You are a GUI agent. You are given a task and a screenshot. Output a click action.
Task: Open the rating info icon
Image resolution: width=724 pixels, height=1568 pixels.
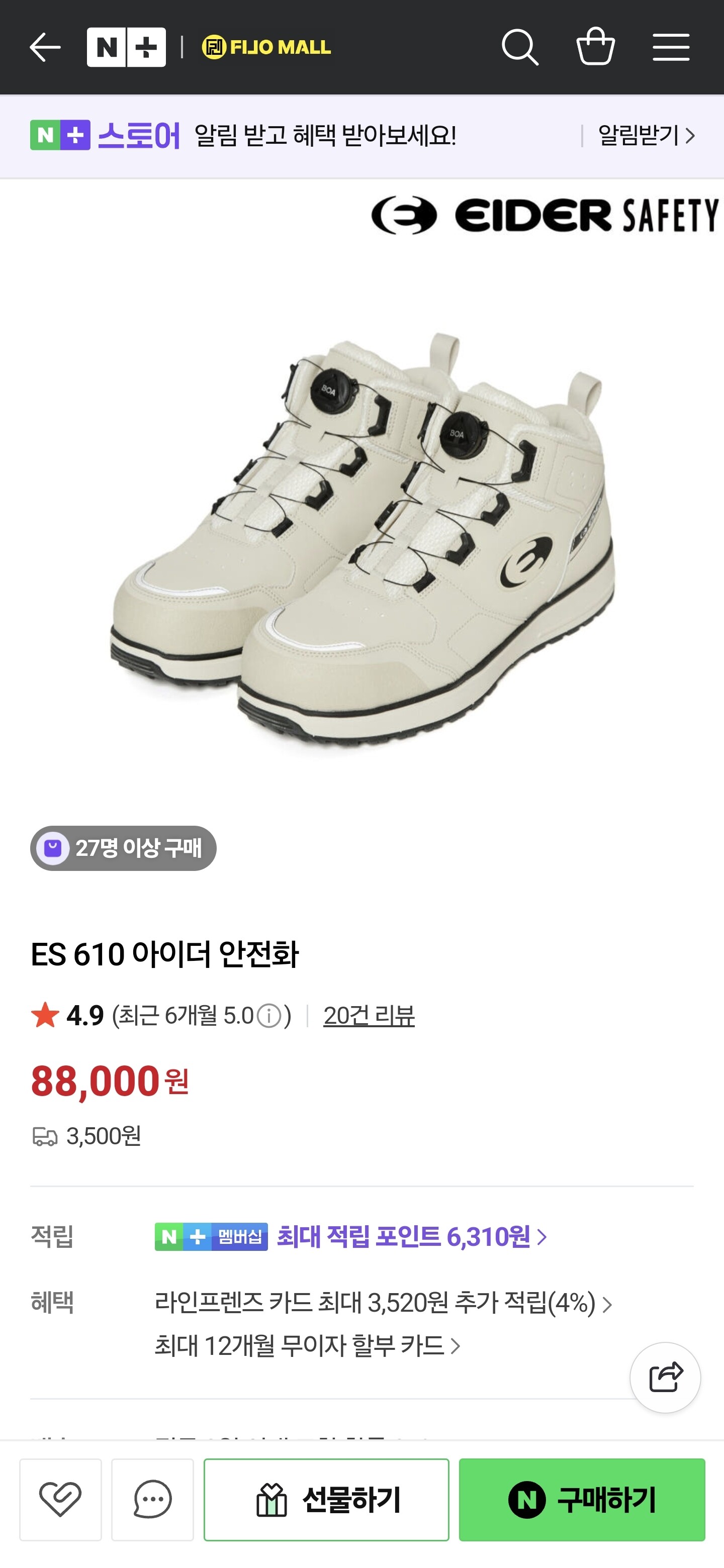coord(269,1016)
